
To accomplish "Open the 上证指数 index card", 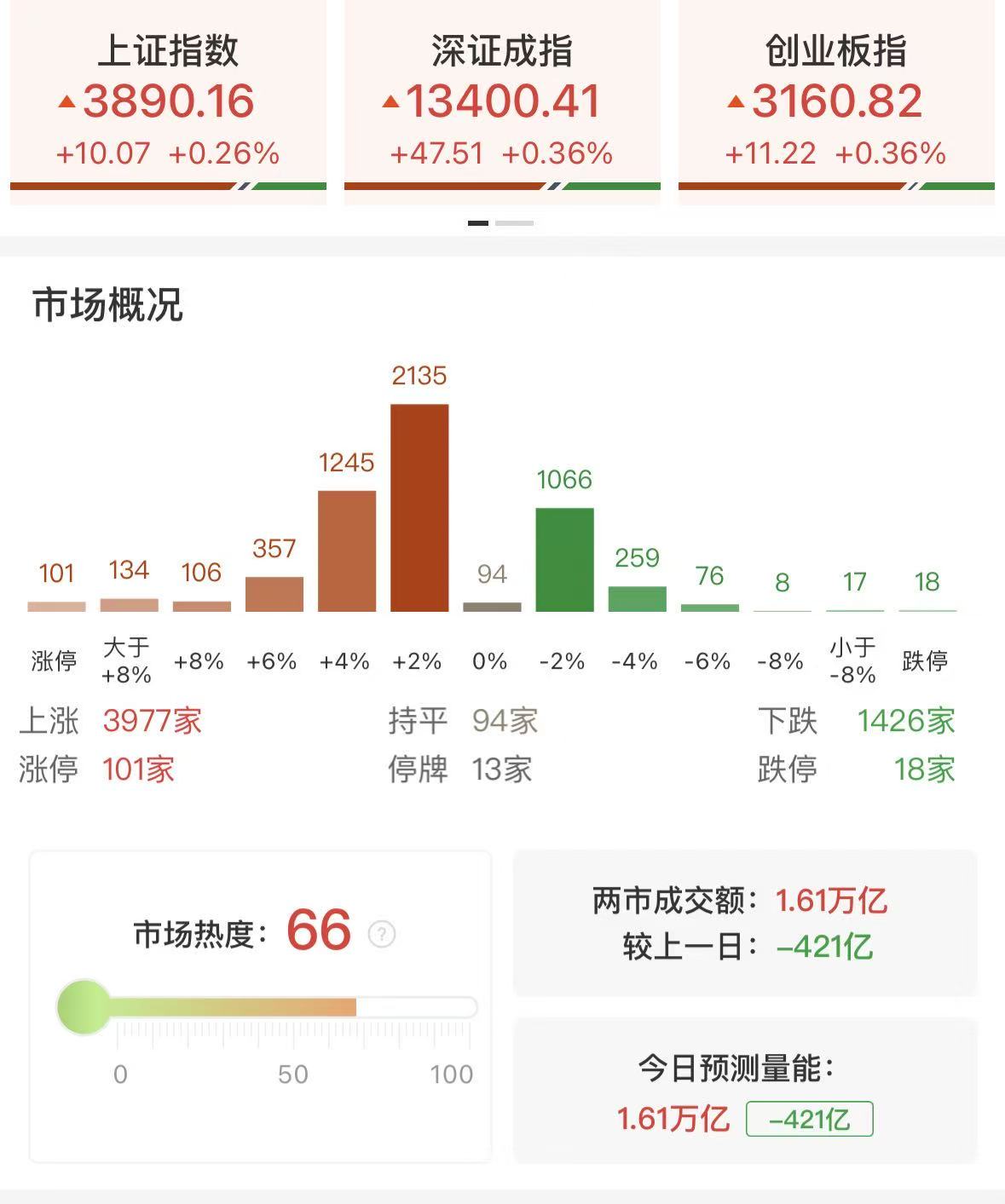I will coord(168,102).
